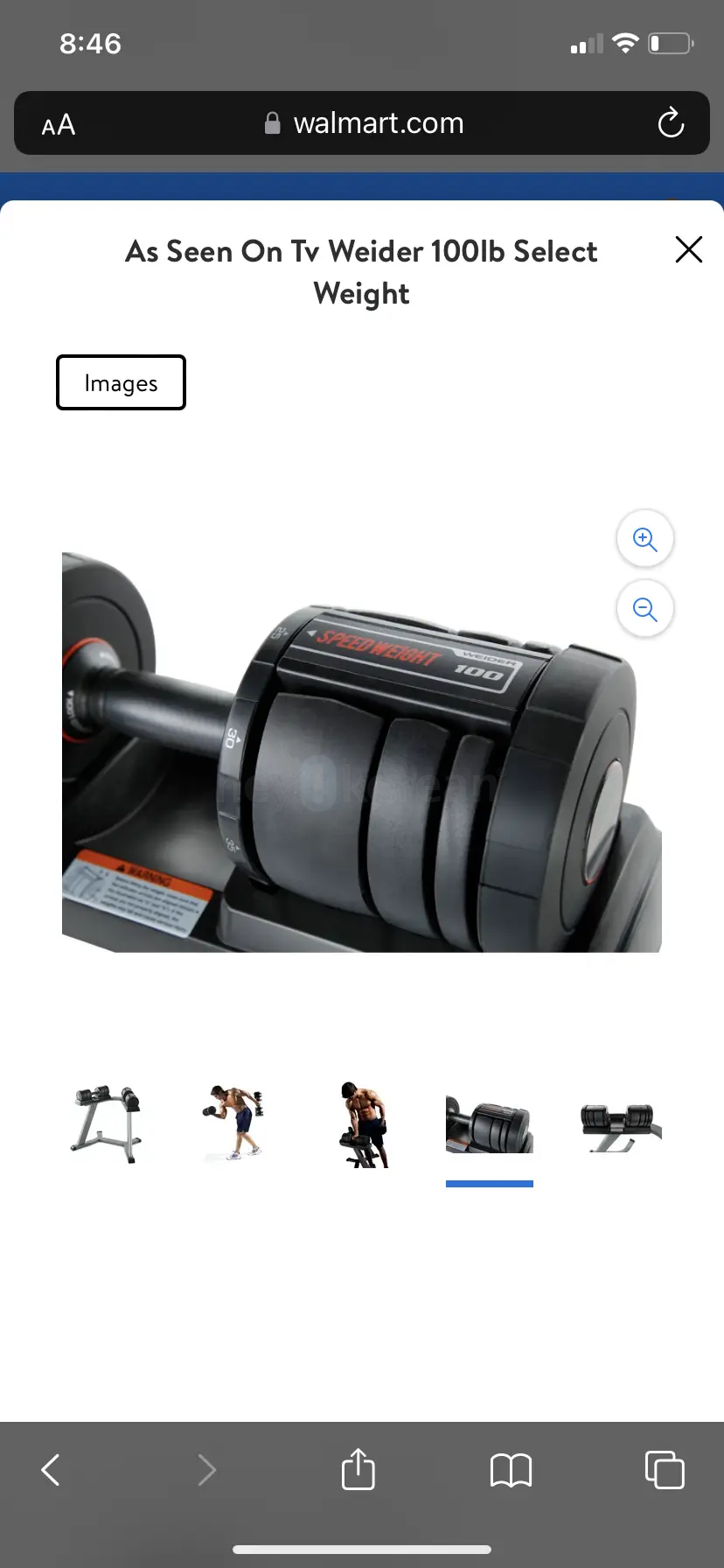Open the Safari share sheet
The height and width of the screenshot is (1568, 724).
pyautogui.click(x=358, y=1470)
